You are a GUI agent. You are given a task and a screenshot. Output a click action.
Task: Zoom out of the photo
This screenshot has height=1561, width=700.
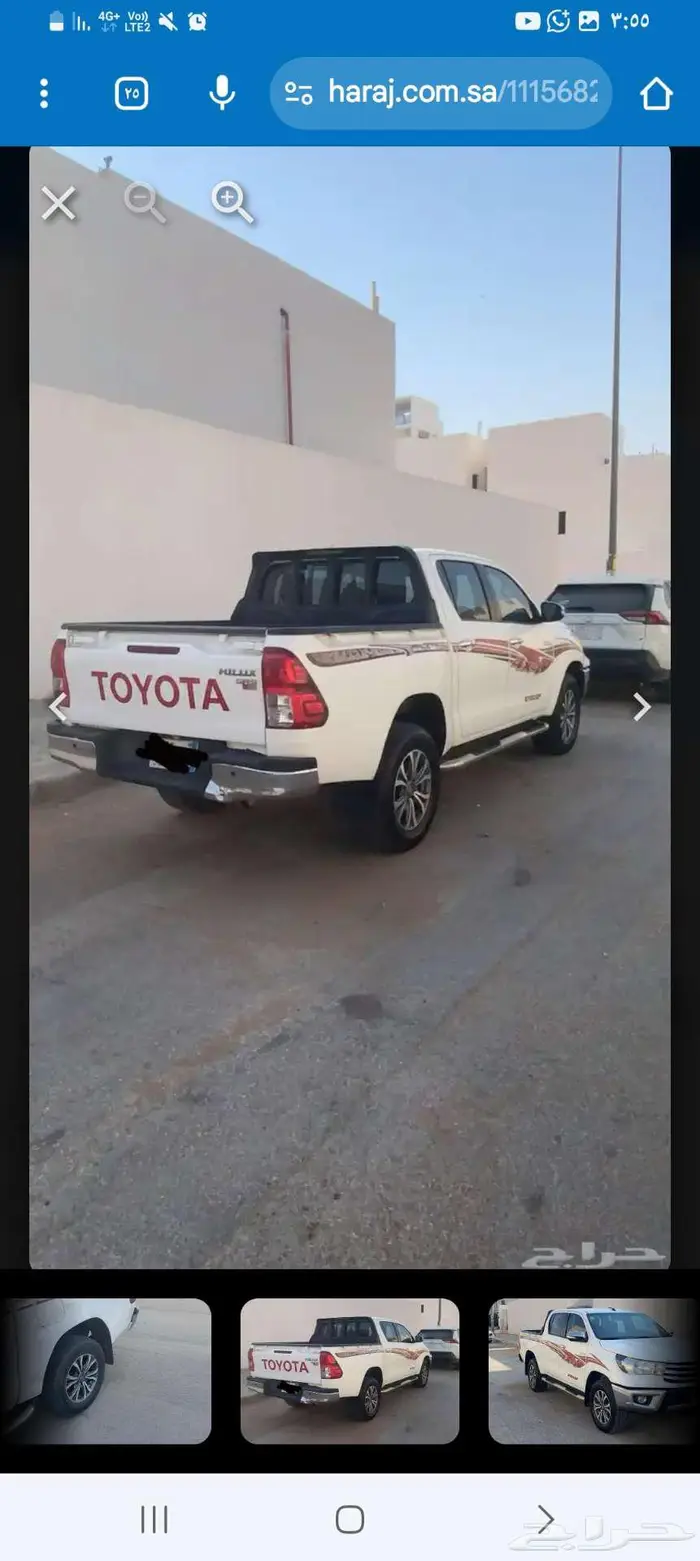click(145, 203)
